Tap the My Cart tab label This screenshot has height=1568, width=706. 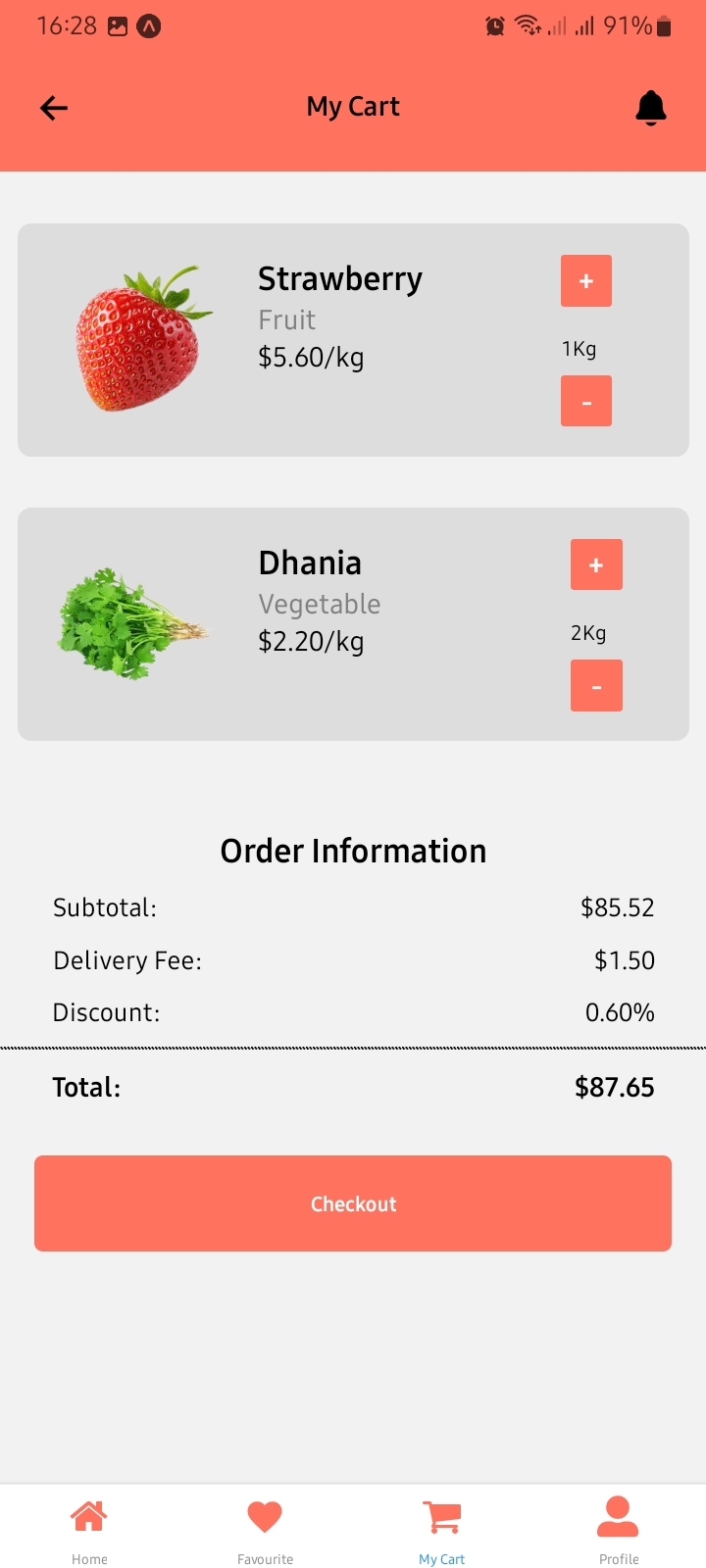(x=441, y=1558)
